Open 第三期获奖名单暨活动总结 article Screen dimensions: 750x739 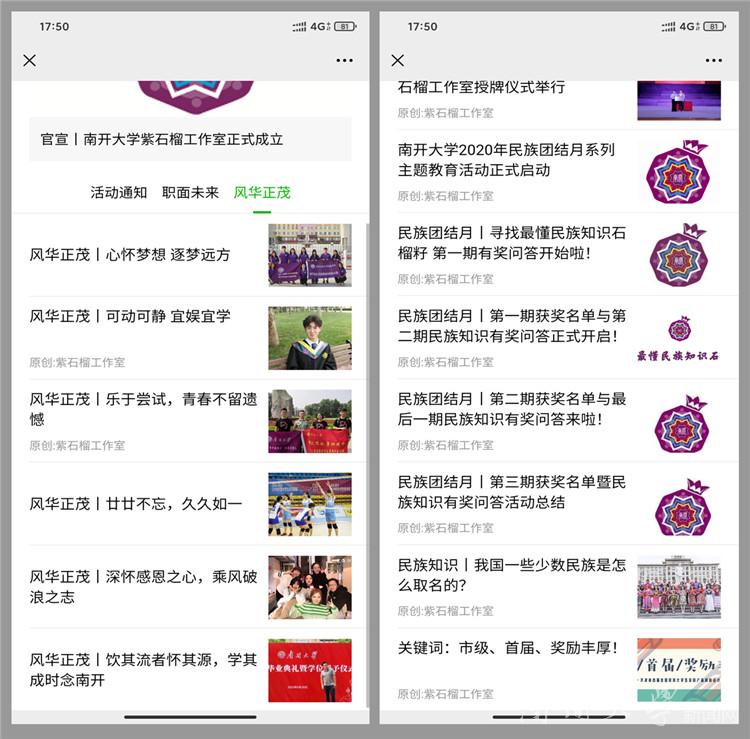click(512, 492)
